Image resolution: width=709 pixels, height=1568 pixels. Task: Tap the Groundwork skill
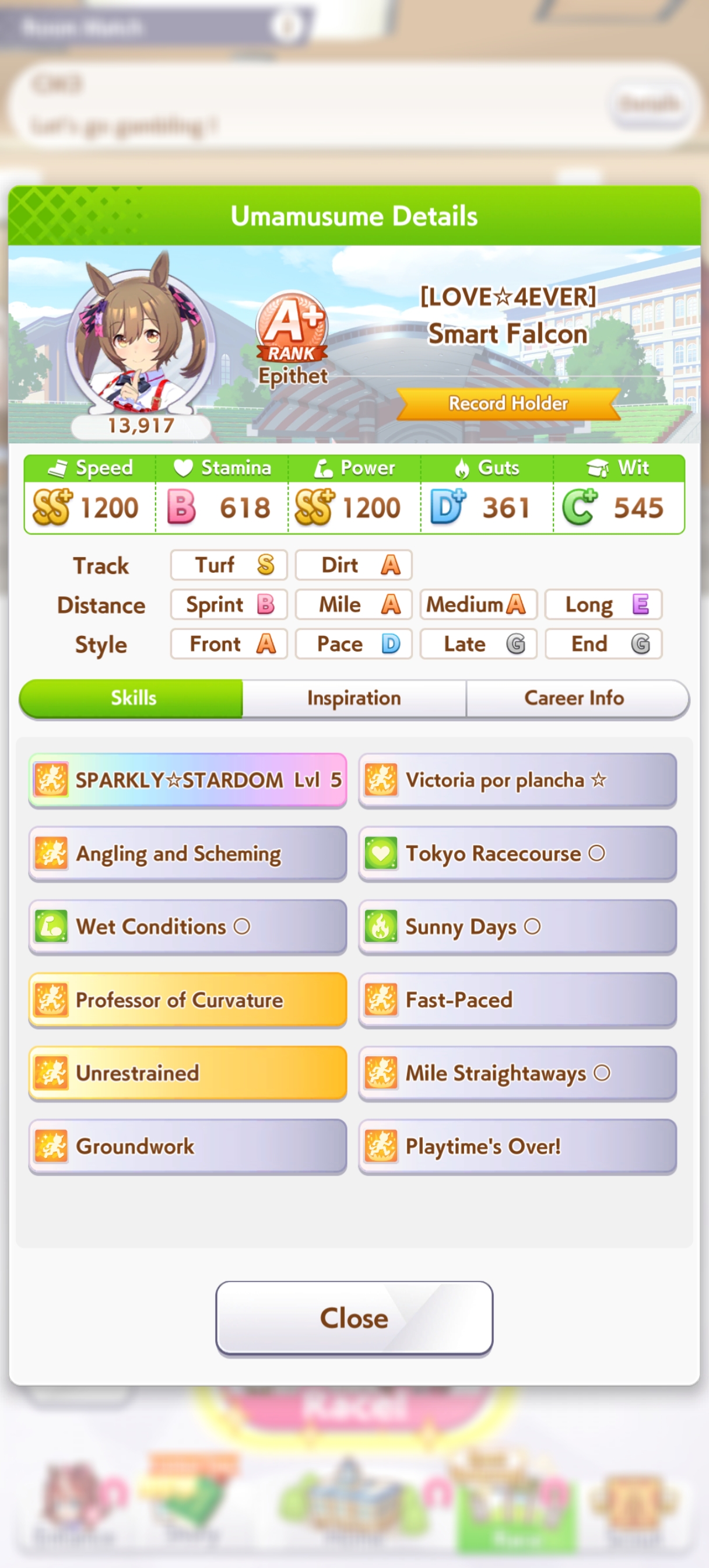pos(187,1146)
